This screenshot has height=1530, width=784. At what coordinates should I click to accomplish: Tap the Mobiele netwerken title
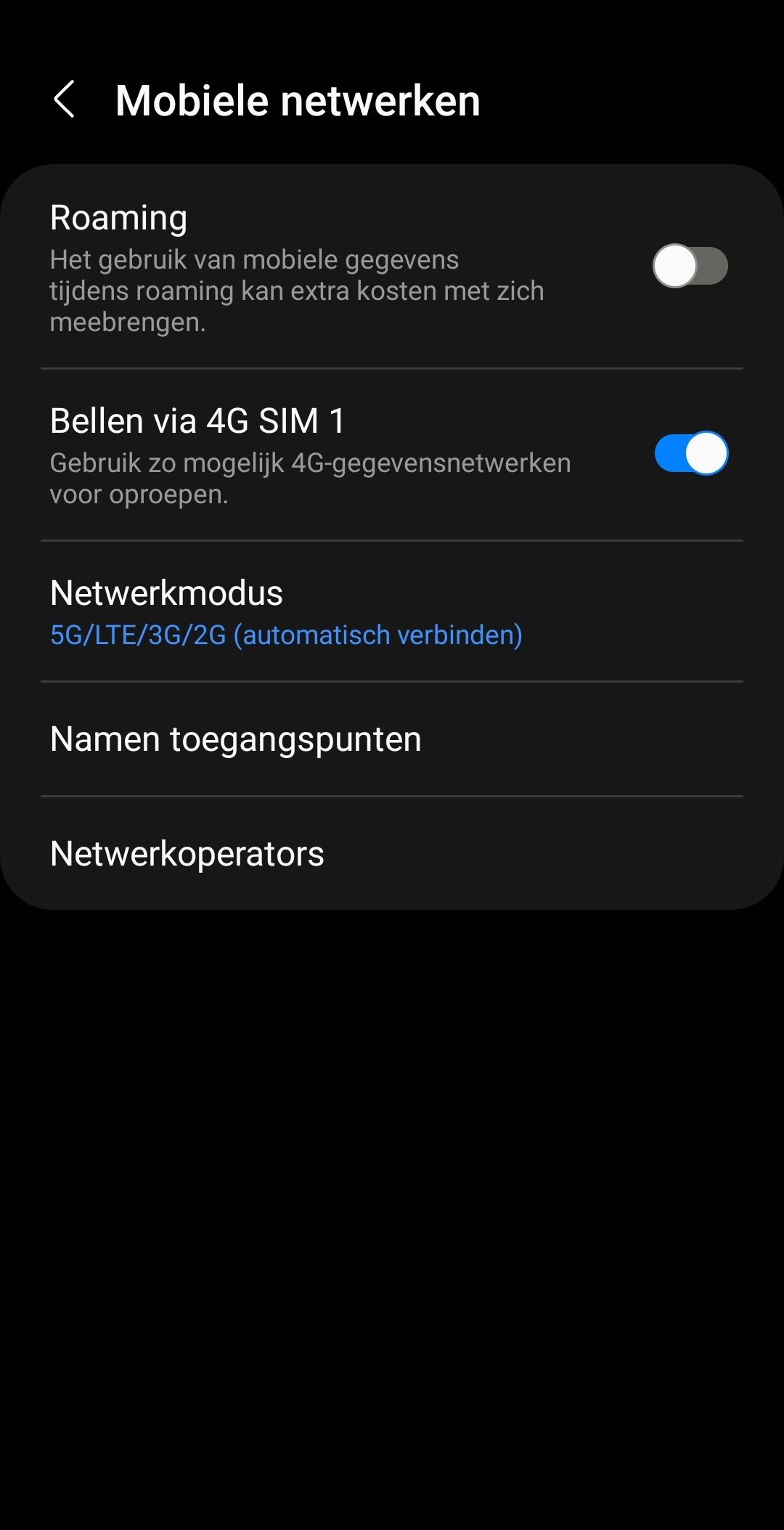point(298,101)
